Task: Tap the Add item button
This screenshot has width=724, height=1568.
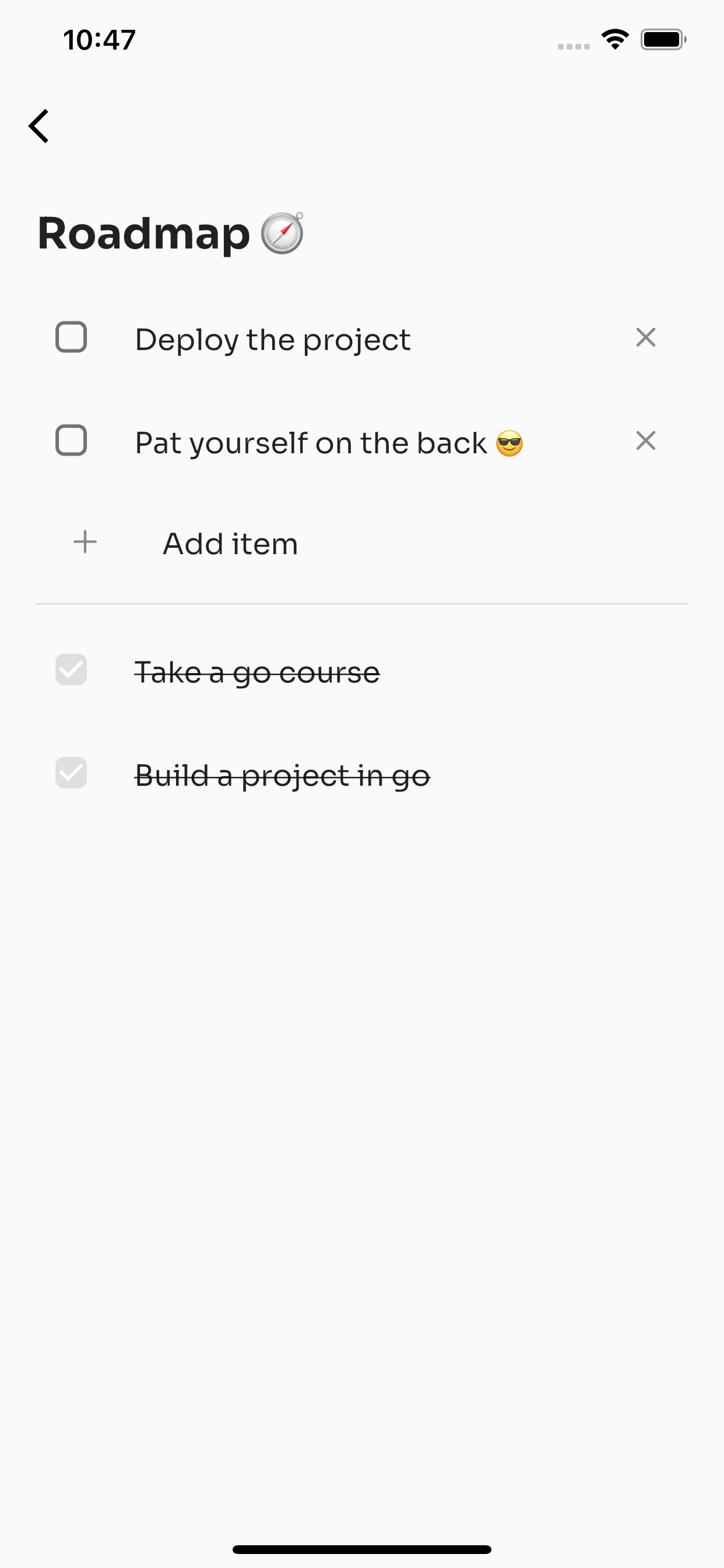Action: [229, 543]
